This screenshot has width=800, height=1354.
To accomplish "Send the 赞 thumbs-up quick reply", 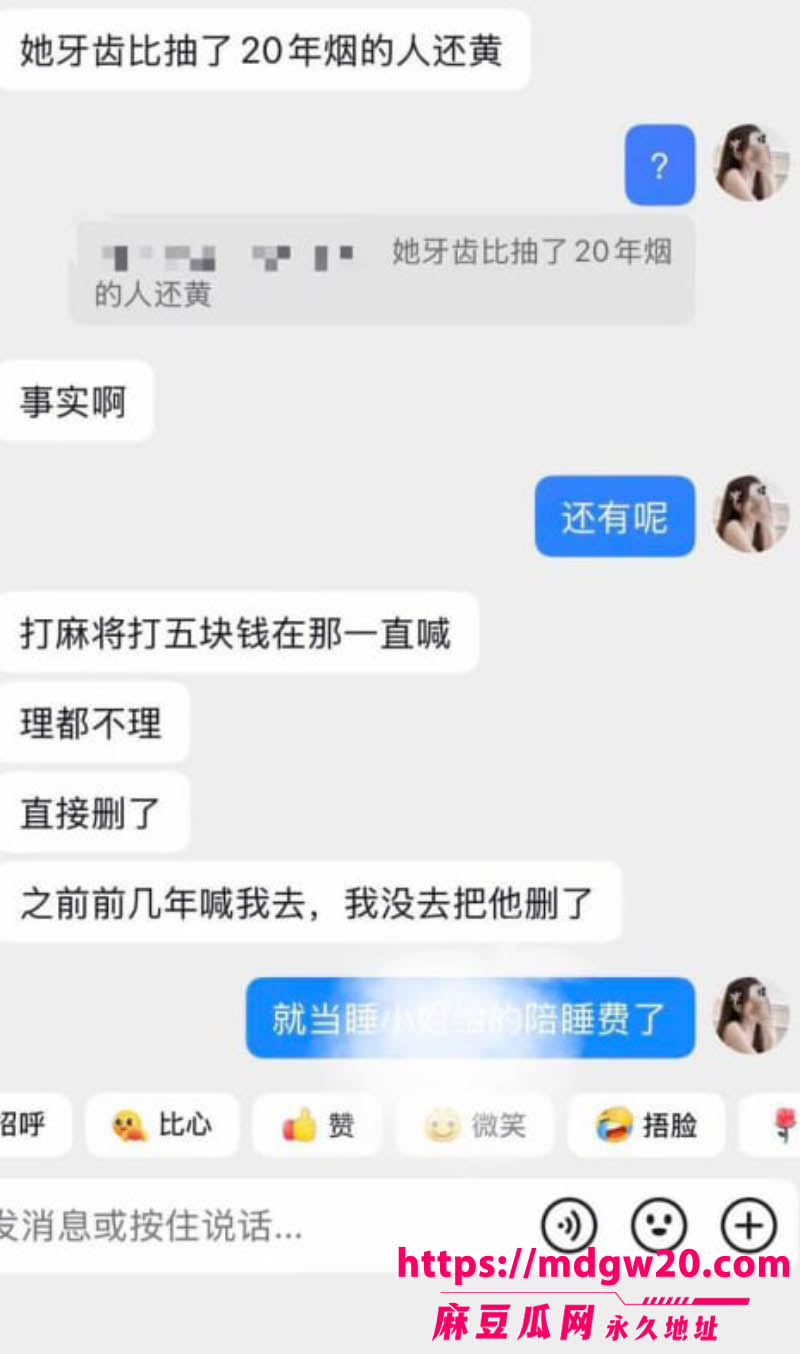I will (317, 1125).
